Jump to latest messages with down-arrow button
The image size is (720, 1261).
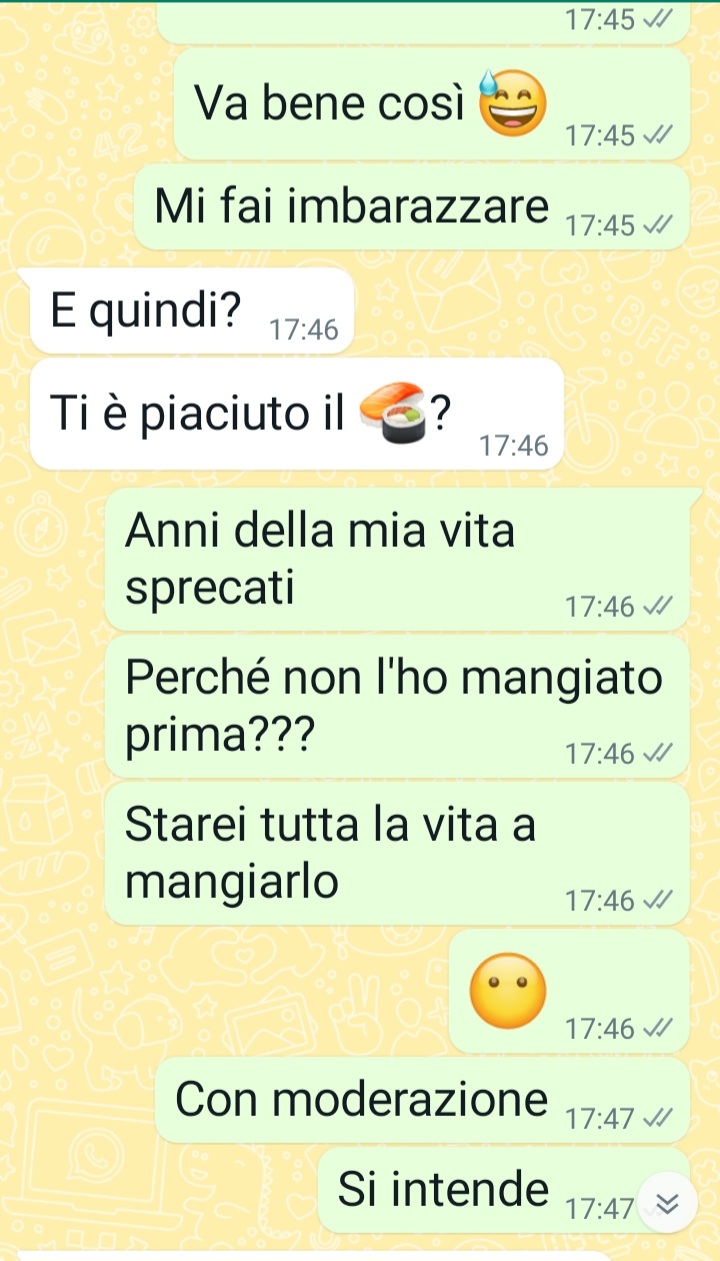click(x=666, y=1204)
